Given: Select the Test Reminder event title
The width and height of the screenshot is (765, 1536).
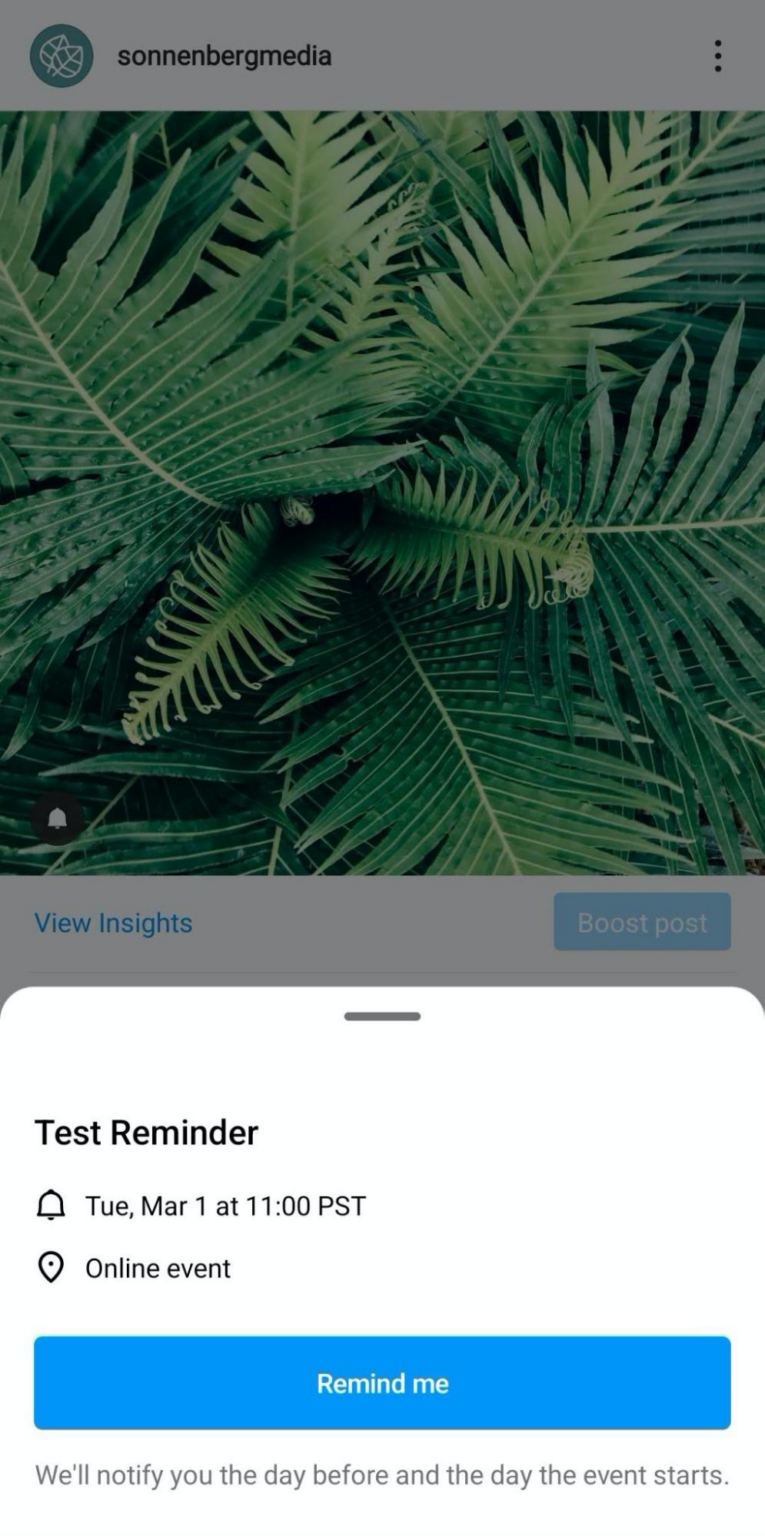Looking at the screenshot, I should click(146, 1132).
